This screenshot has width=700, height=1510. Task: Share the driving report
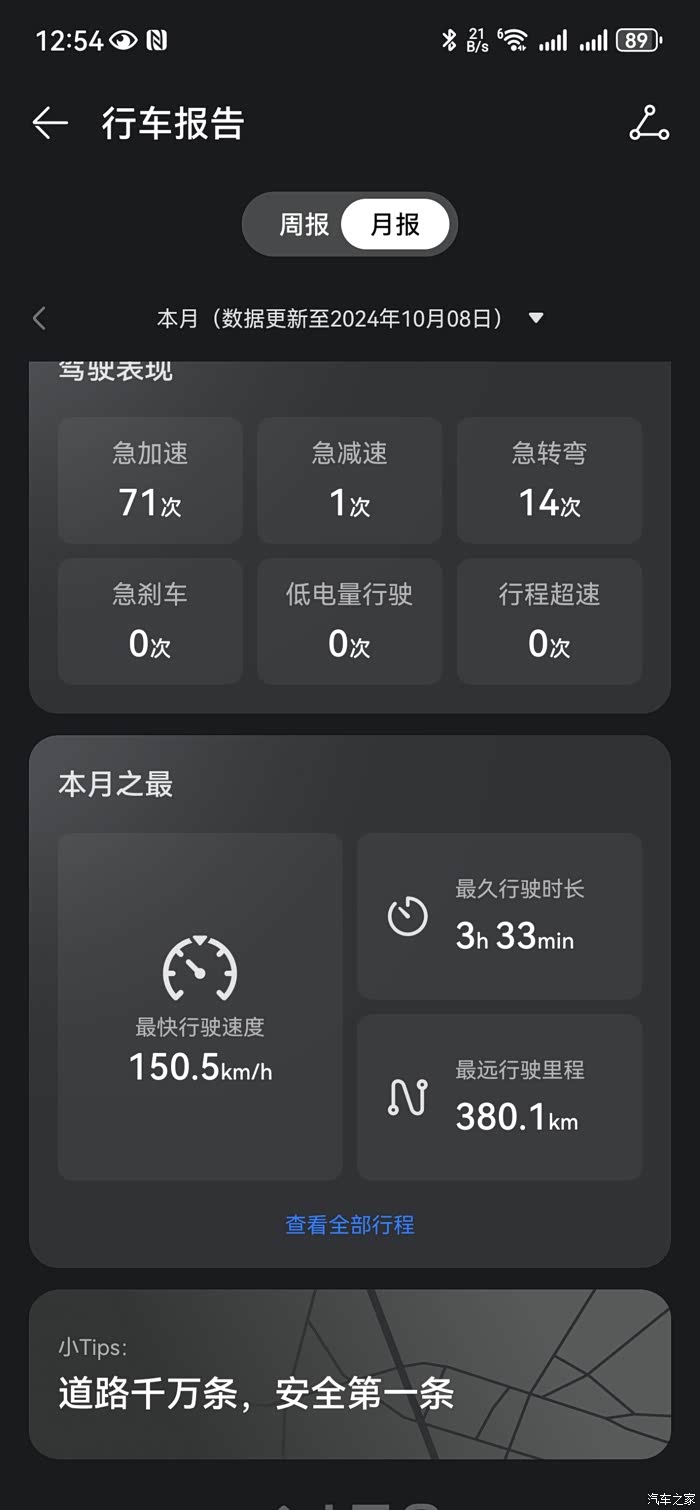pyautogui.click(x=649, y=123)
